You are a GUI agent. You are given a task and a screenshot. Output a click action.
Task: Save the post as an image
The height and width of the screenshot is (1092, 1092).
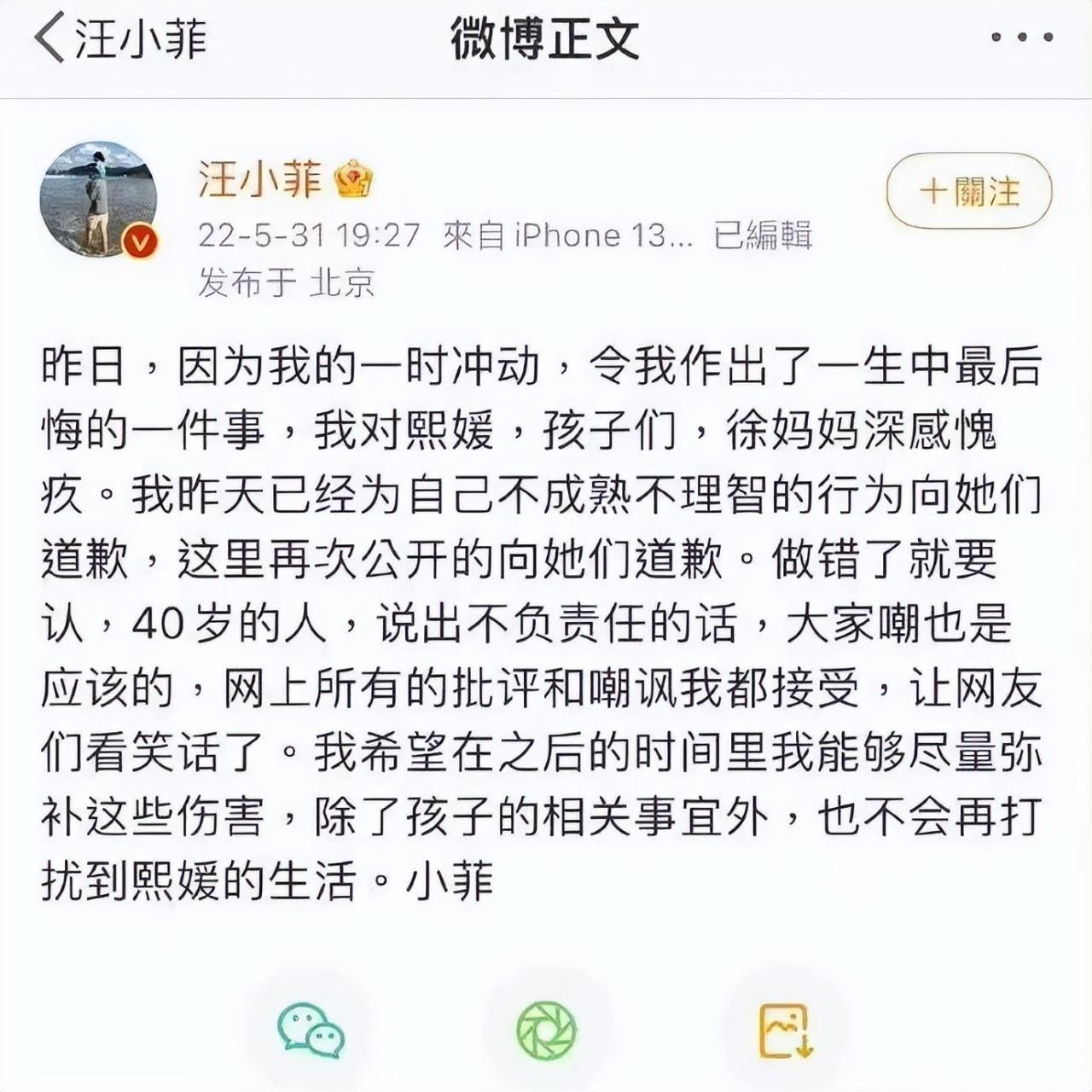coord(785,1031)
